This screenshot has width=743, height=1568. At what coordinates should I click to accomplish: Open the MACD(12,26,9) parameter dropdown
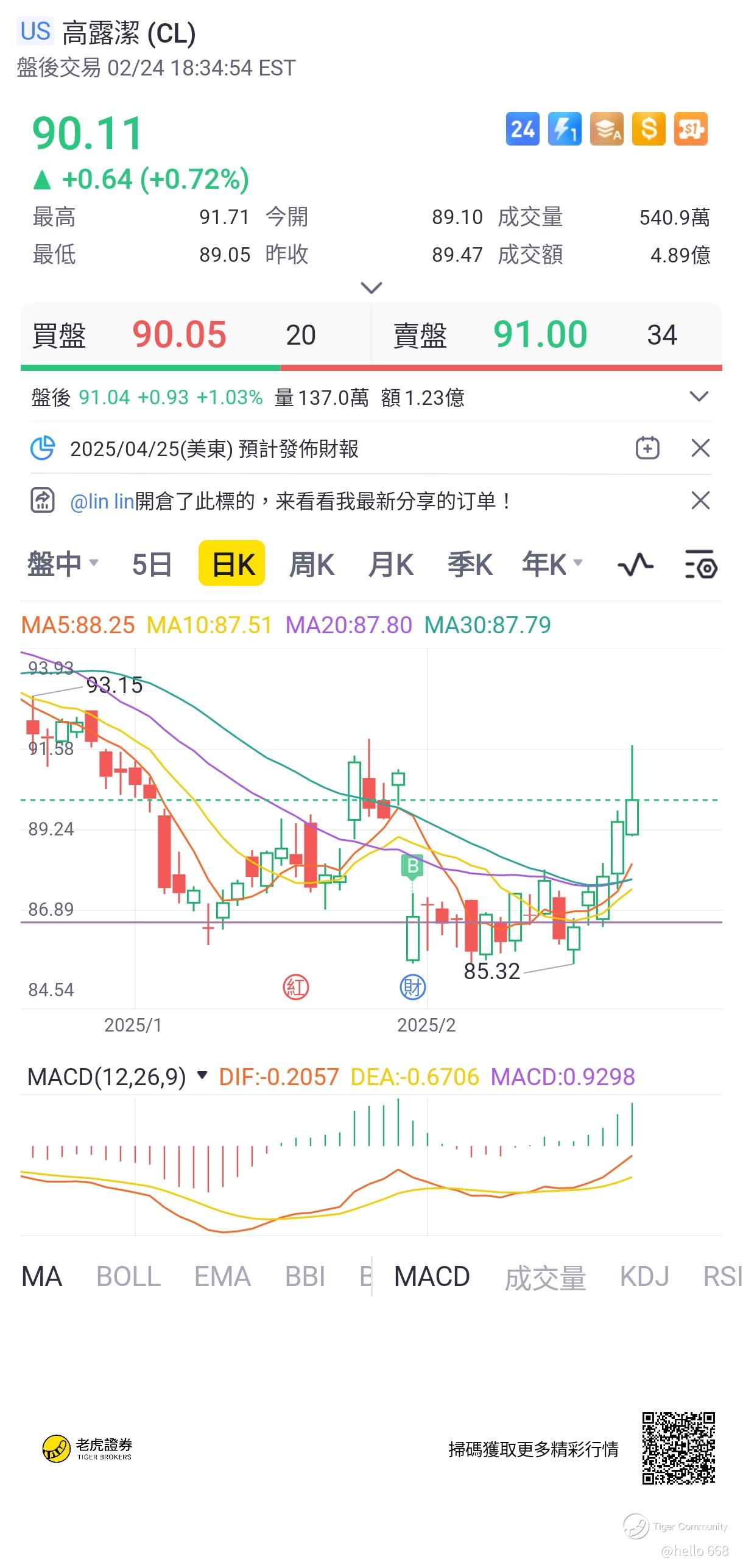[x=203, y=1076]
